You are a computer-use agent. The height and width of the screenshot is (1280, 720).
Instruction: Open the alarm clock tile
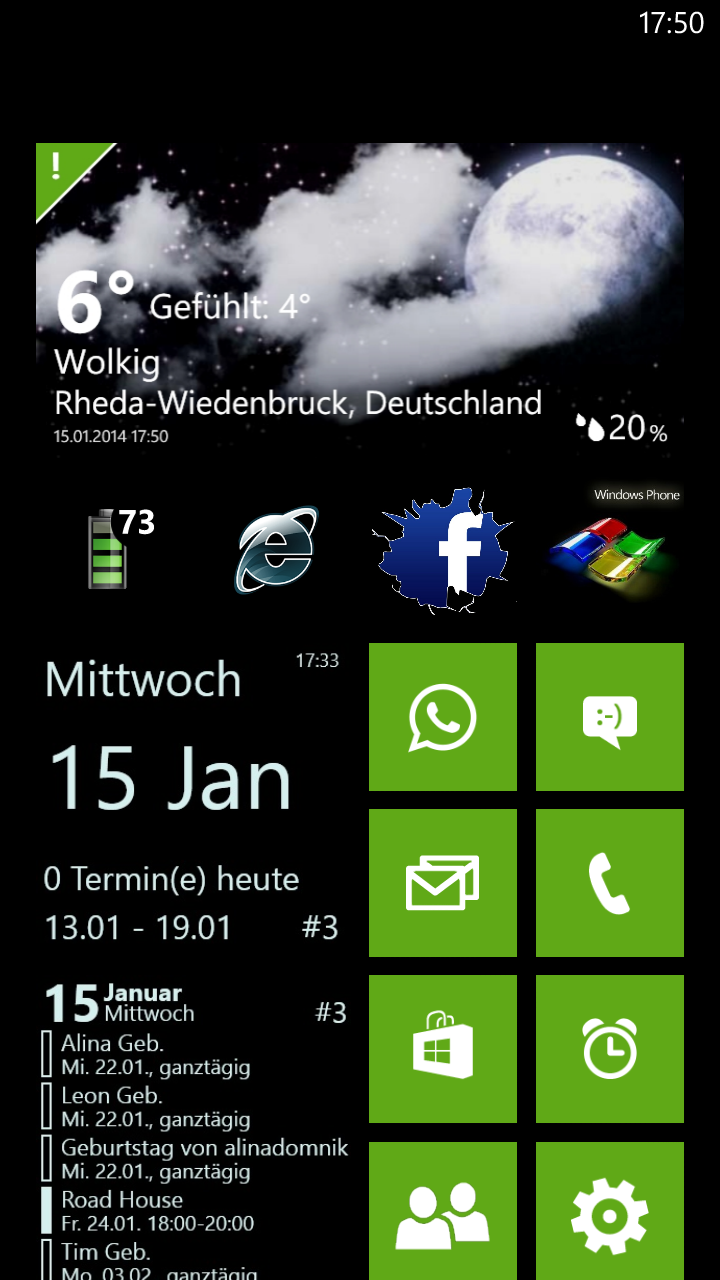point(610,1049)
